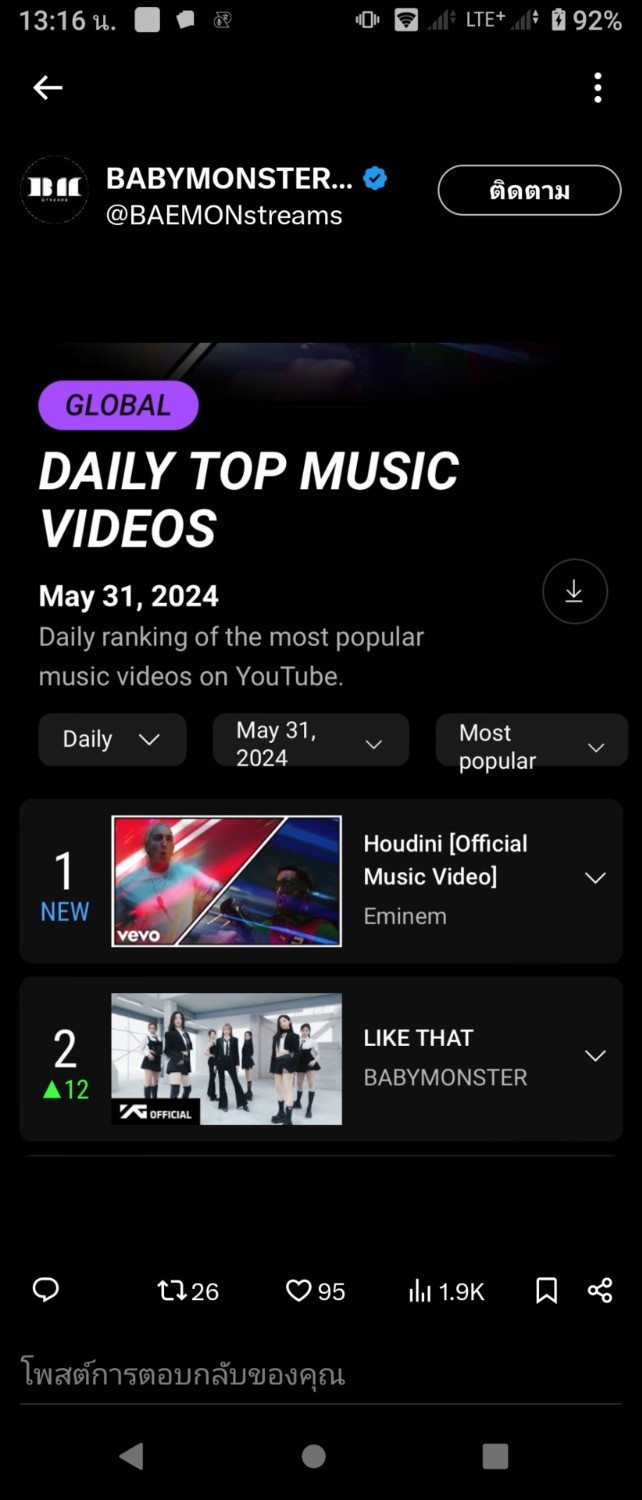The image size is (642, 1500).
Task: Open recent apps from the navigation bar
Action: coord(495,1456)
